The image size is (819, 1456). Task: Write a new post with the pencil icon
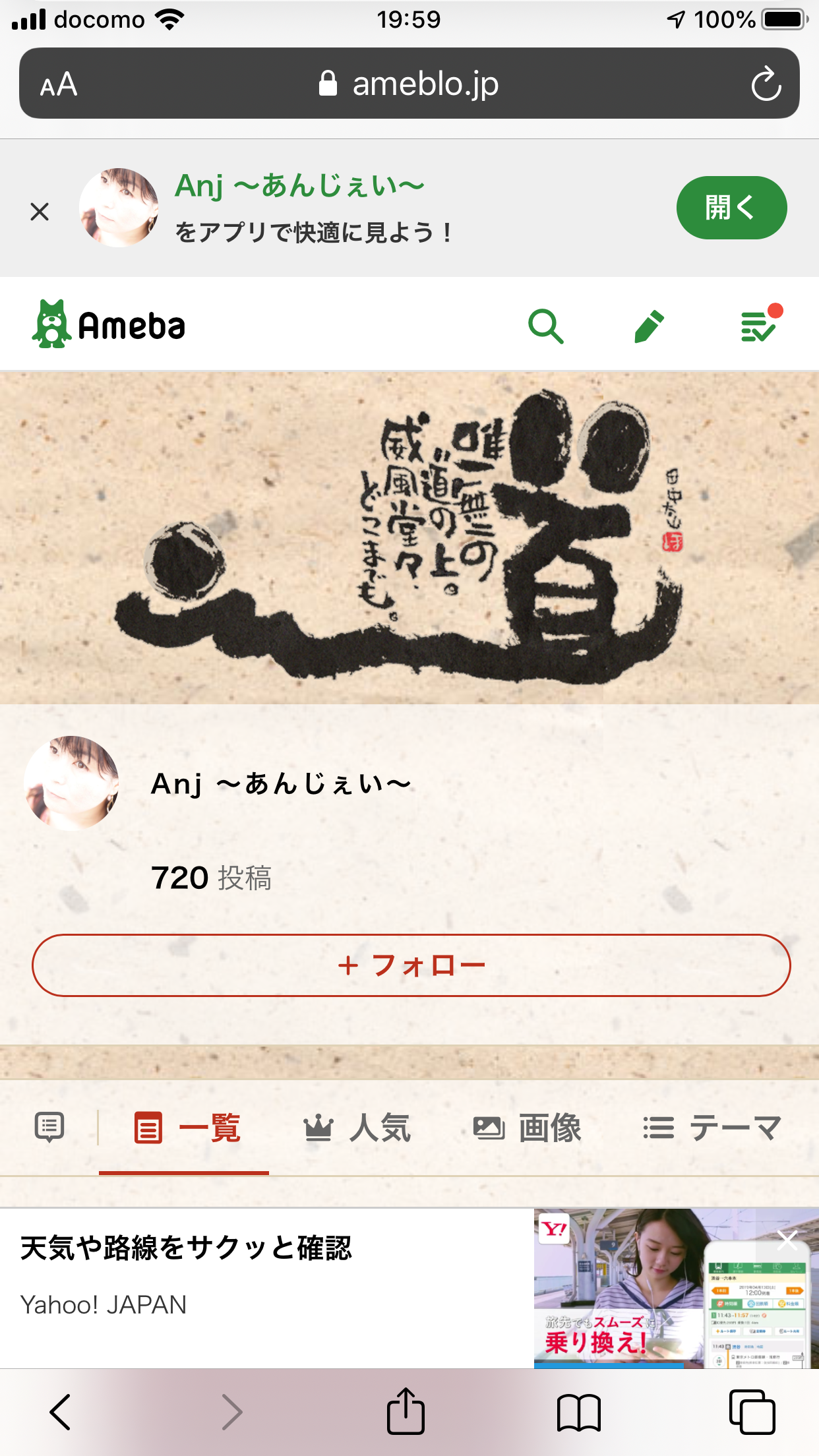point(649,326)
